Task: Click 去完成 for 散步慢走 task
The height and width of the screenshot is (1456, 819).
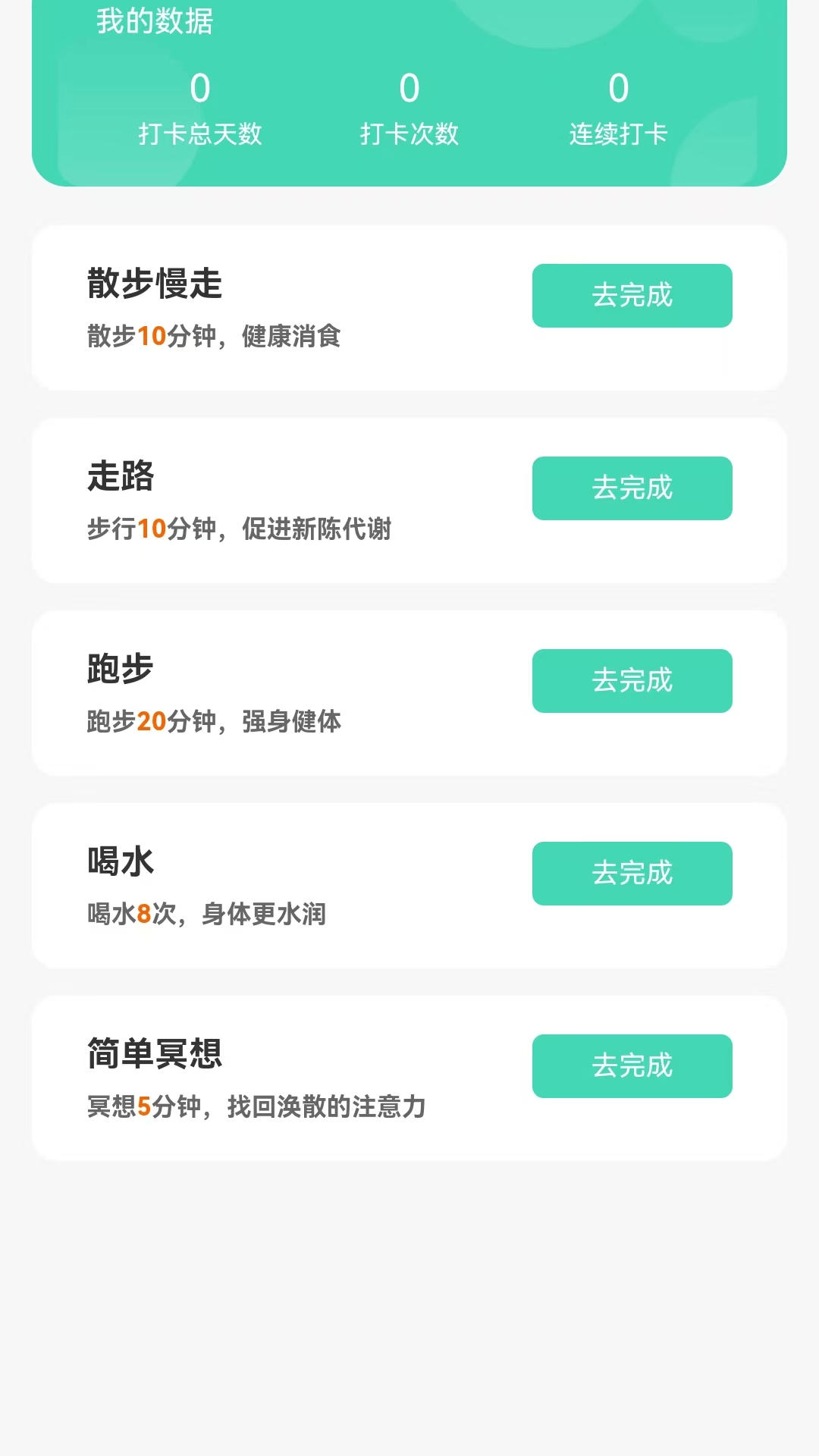Action: tap(632, 296)
